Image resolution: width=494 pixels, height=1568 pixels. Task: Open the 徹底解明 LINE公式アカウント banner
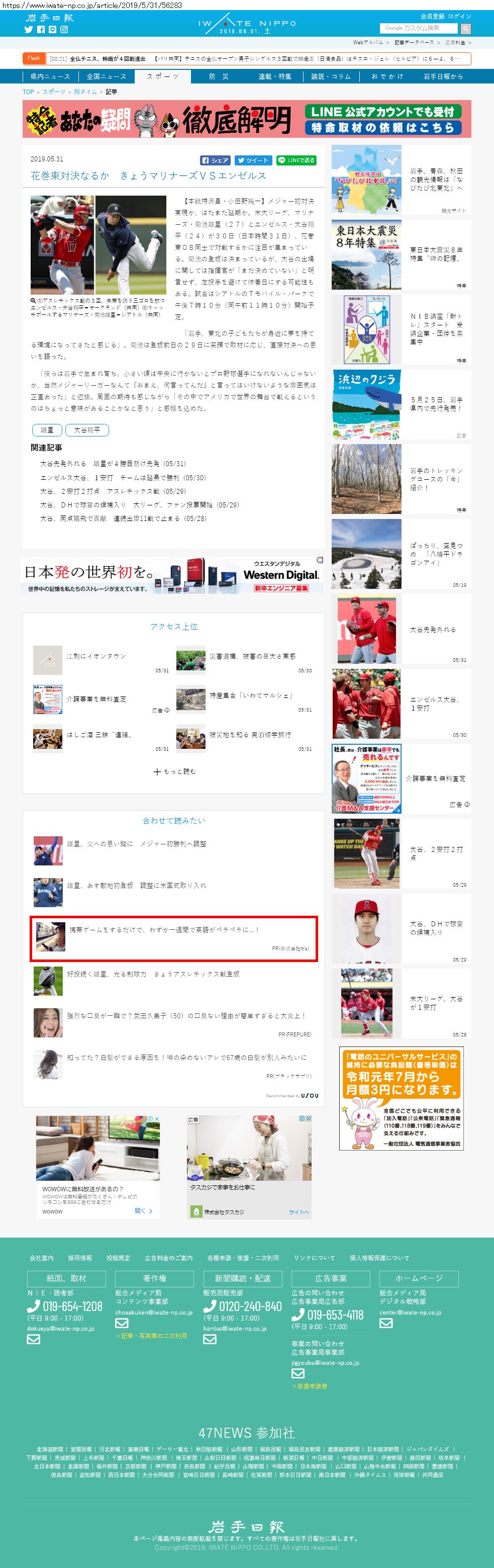pos(247,119)
